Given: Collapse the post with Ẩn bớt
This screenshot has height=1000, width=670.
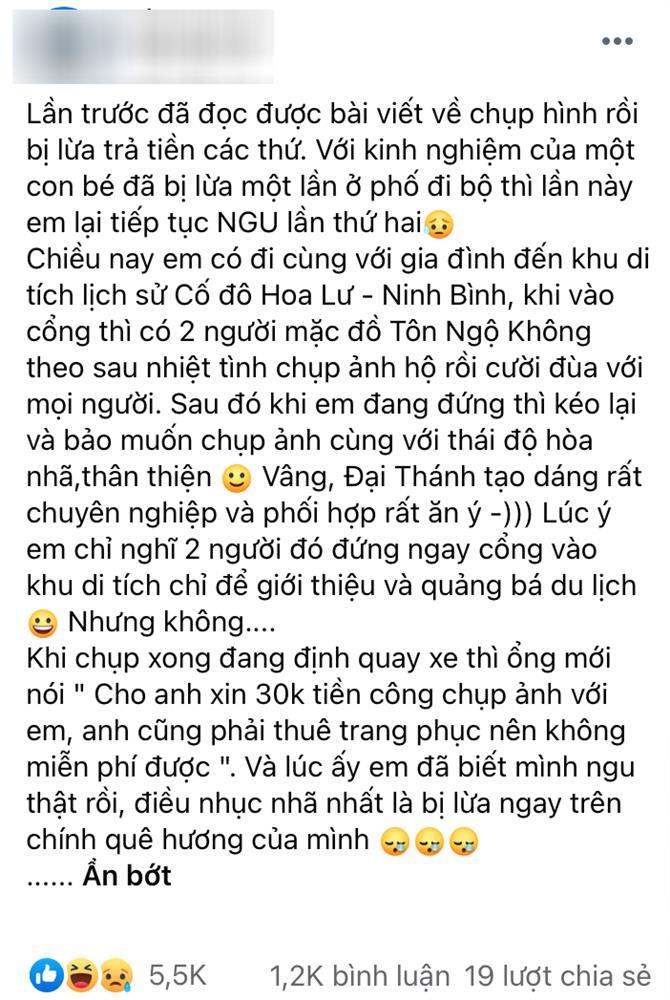Looking at the screenshot, I should (129, 876).
